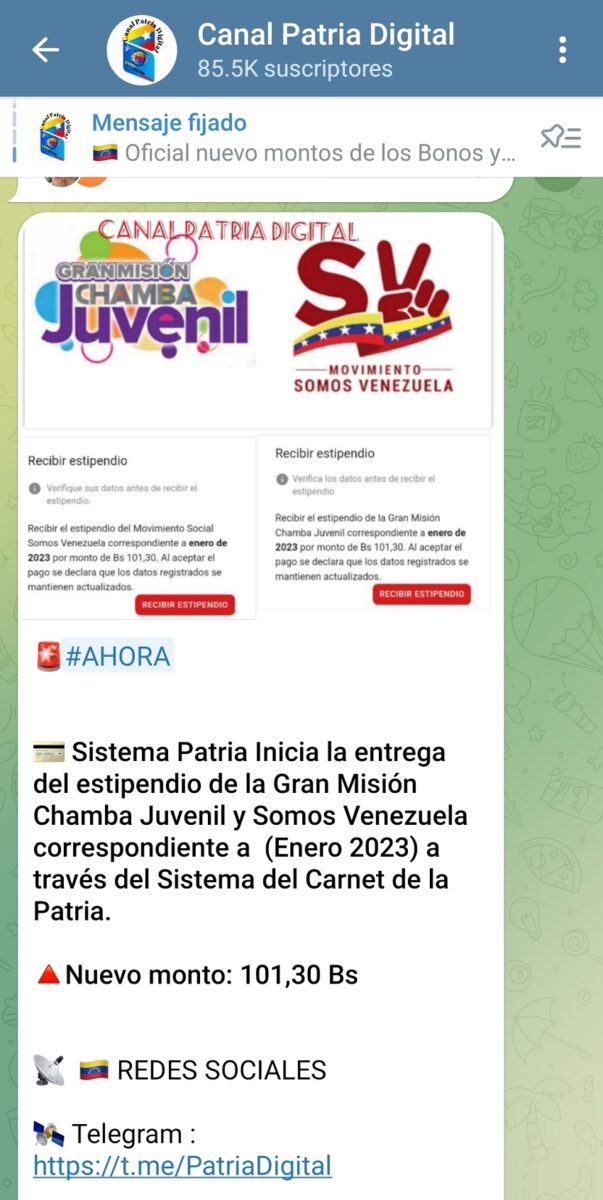Open the three-dot overflow menu

[x=563, y=50]
